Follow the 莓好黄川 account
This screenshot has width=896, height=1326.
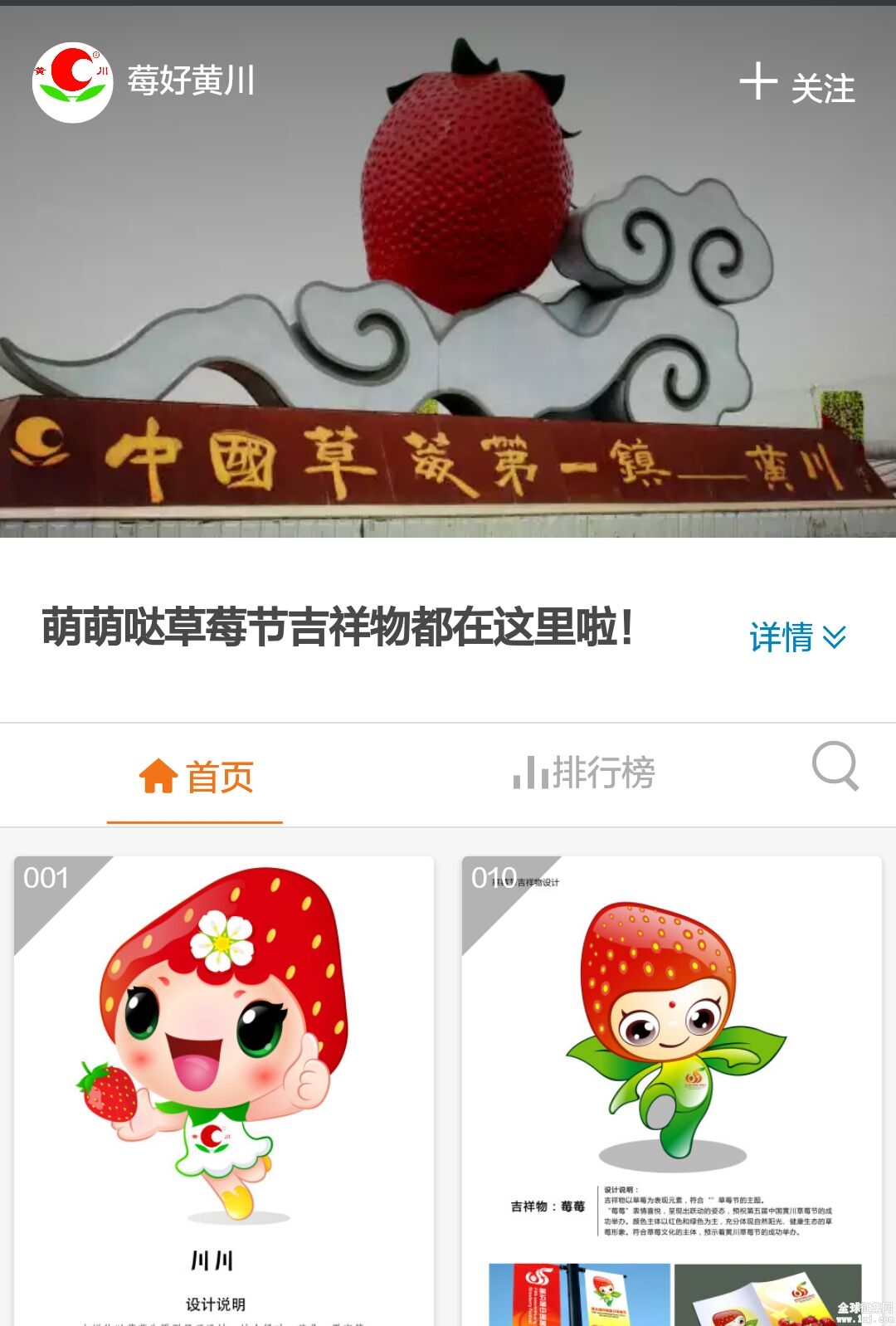(797, 85)
